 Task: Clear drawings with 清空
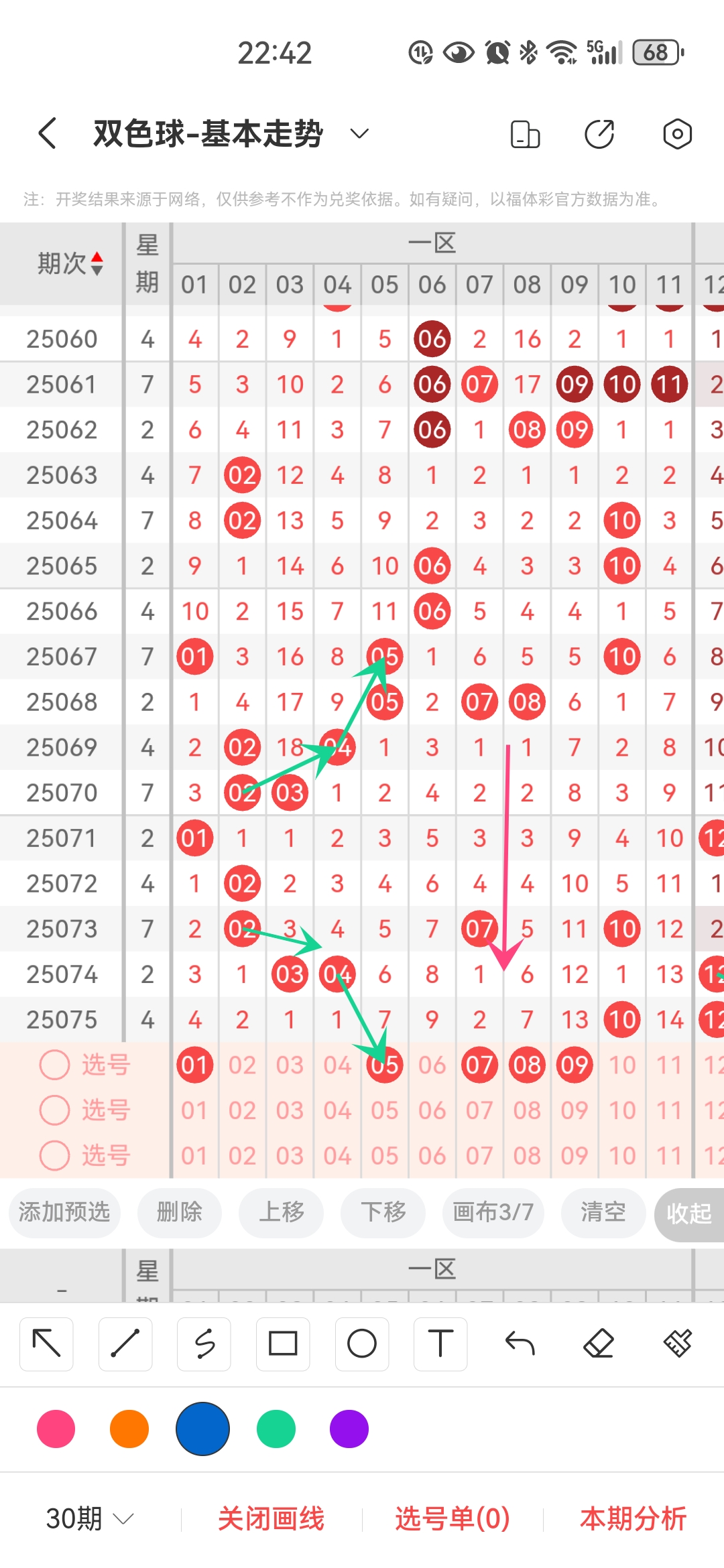603,1212
